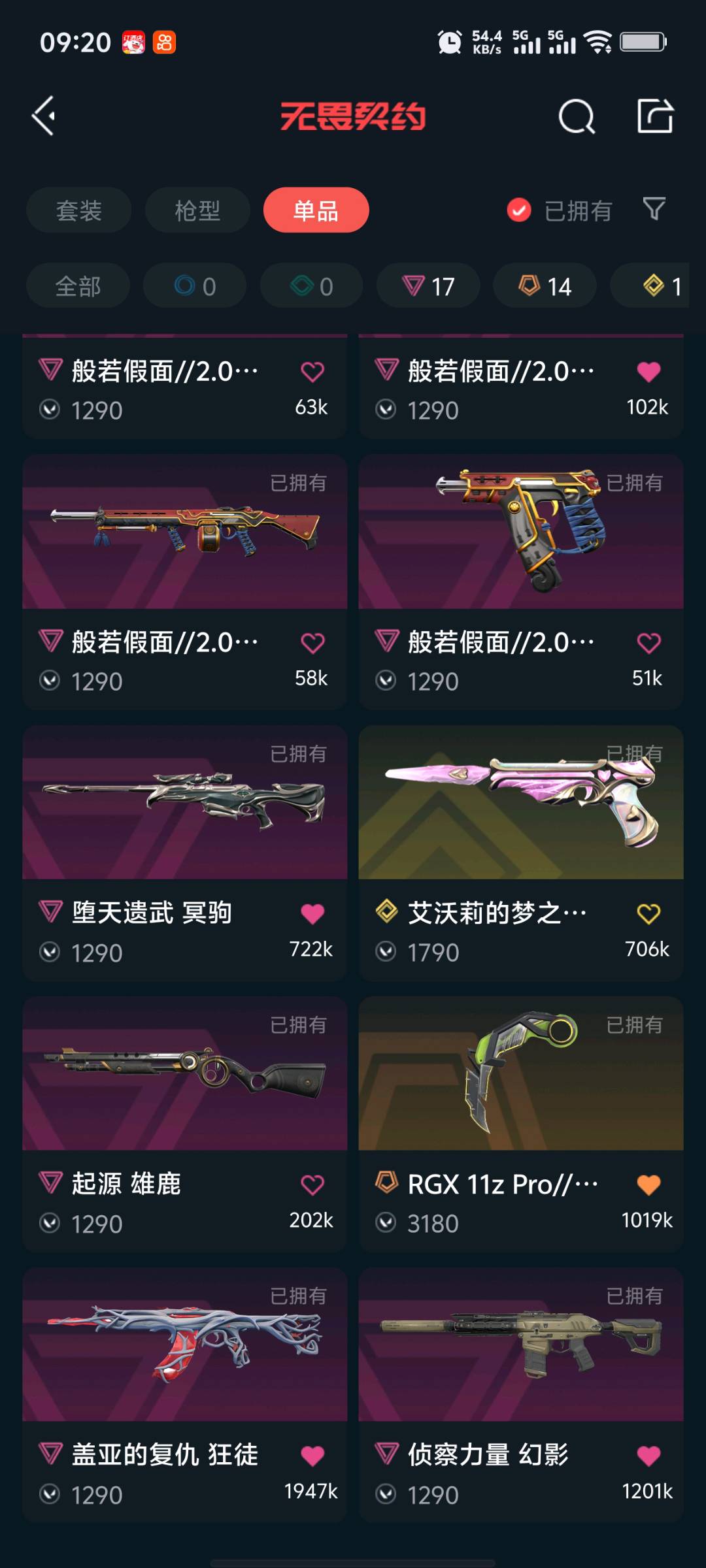Viewport: 706px width, 1568px height.
Task: Filter by the orange tier chip showing 14
Action: [545, 286]
